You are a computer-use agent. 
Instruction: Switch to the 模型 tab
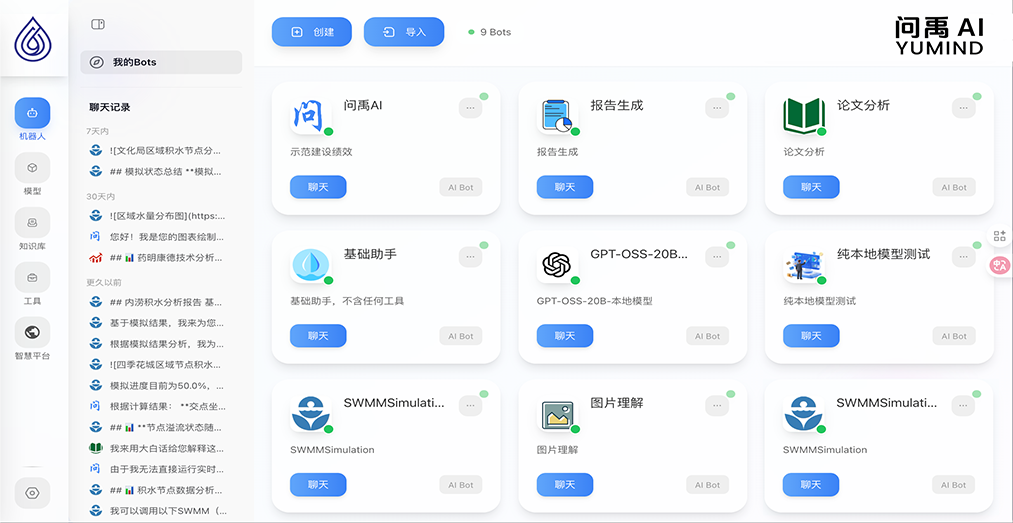pos(32,176)
